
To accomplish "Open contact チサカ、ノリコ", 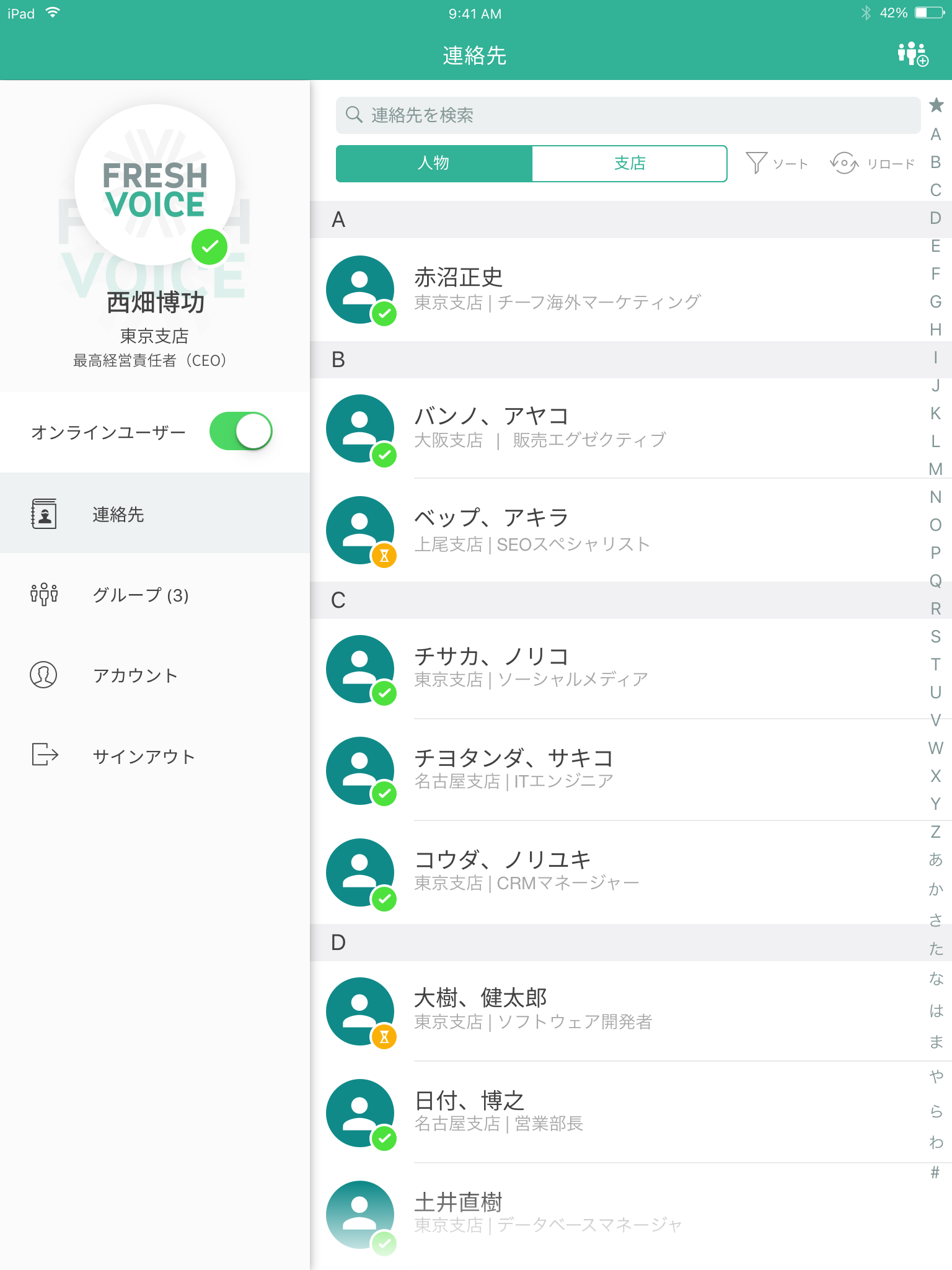I will coord(558,669).
